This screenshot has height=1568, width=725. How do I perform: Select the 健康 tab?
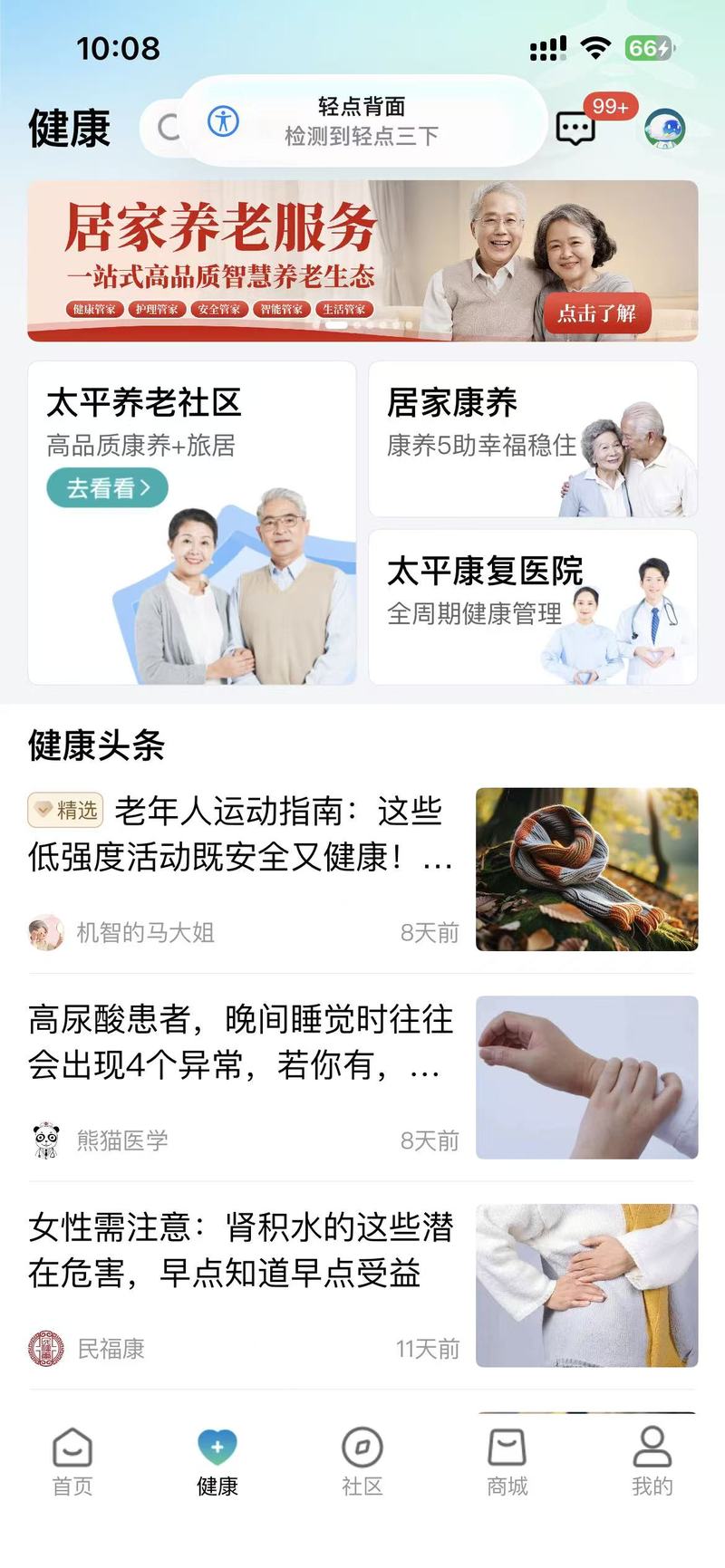click(x=217, y=1460)
